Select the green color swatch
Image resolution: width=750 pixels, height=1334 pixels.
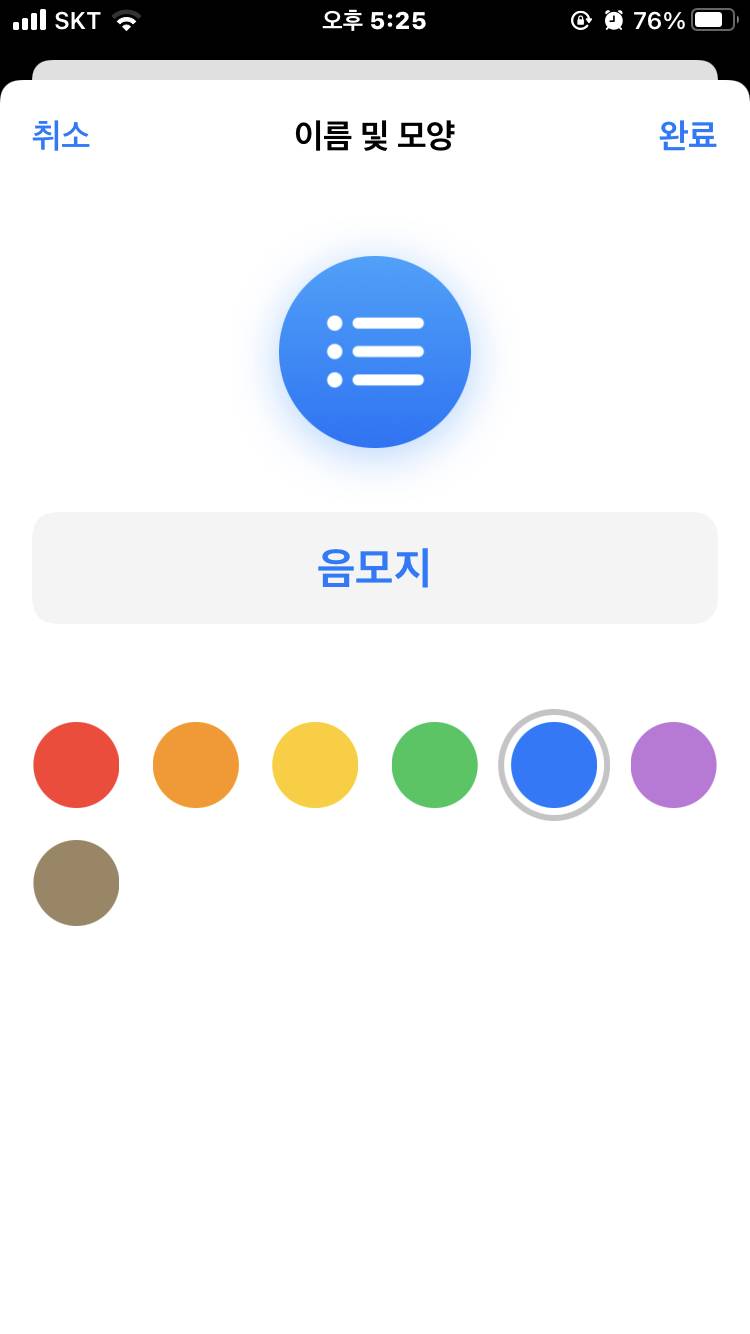[x=434, y=764]
